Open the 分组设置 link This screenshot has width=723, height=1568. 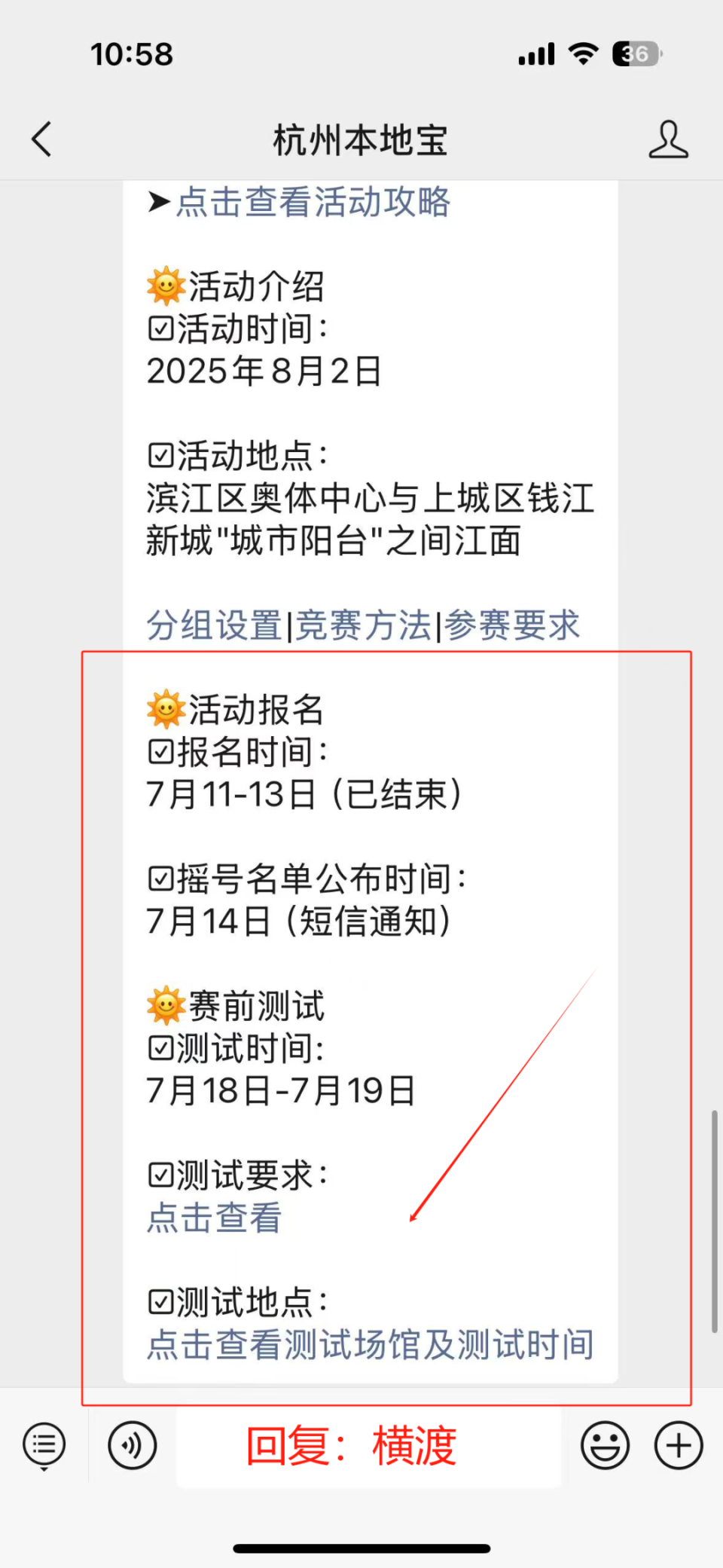214,625
